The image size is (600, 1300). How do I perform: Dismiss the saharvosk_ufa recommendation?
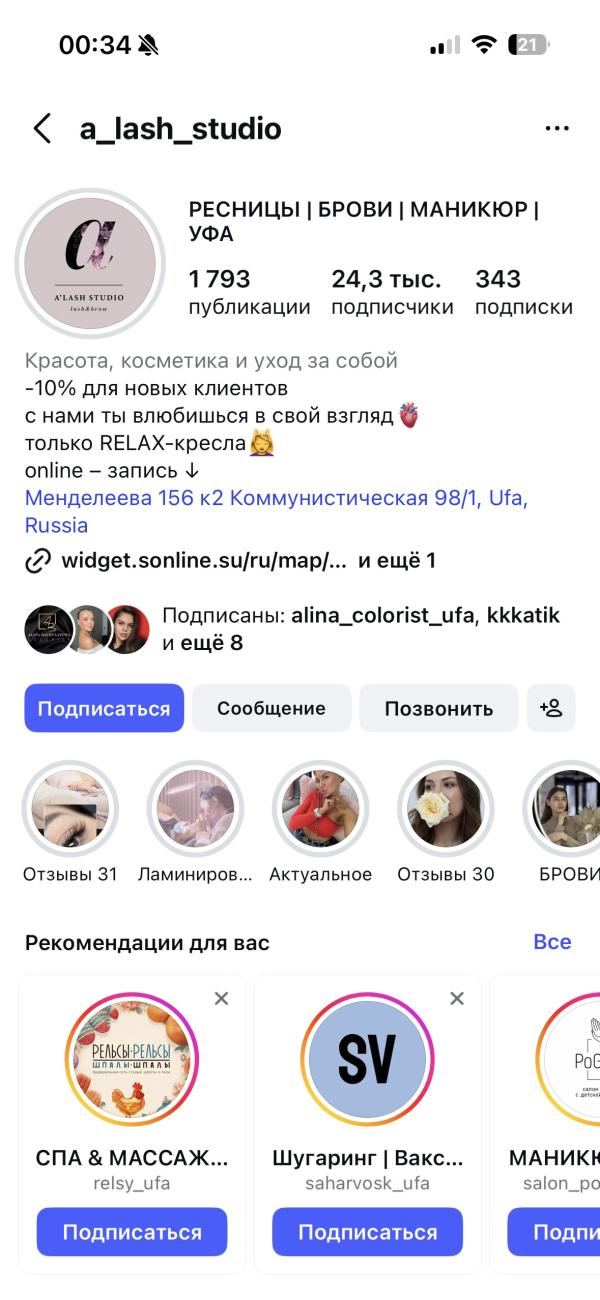pos(457,998)
